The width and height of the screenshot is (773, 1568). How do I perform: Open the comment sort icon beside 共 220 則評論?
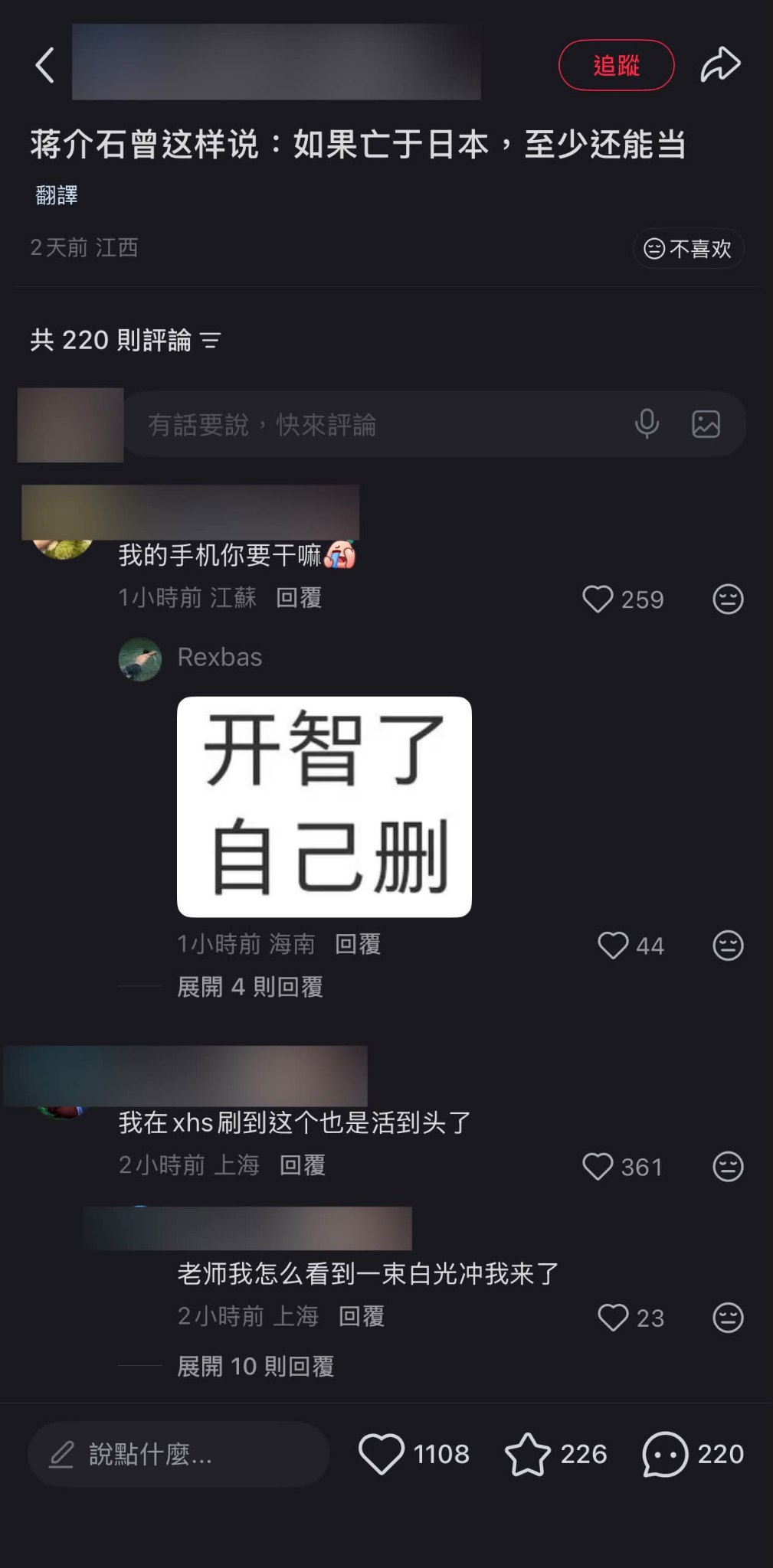coord(211,340)
